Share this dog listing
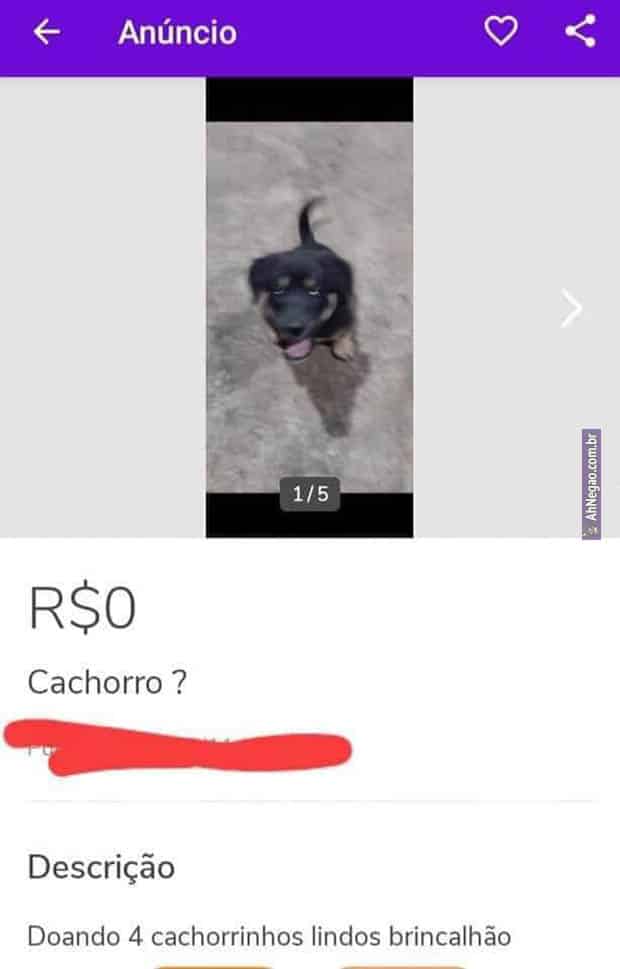This screenshot has width=620, height=969. tap(580, 32)
